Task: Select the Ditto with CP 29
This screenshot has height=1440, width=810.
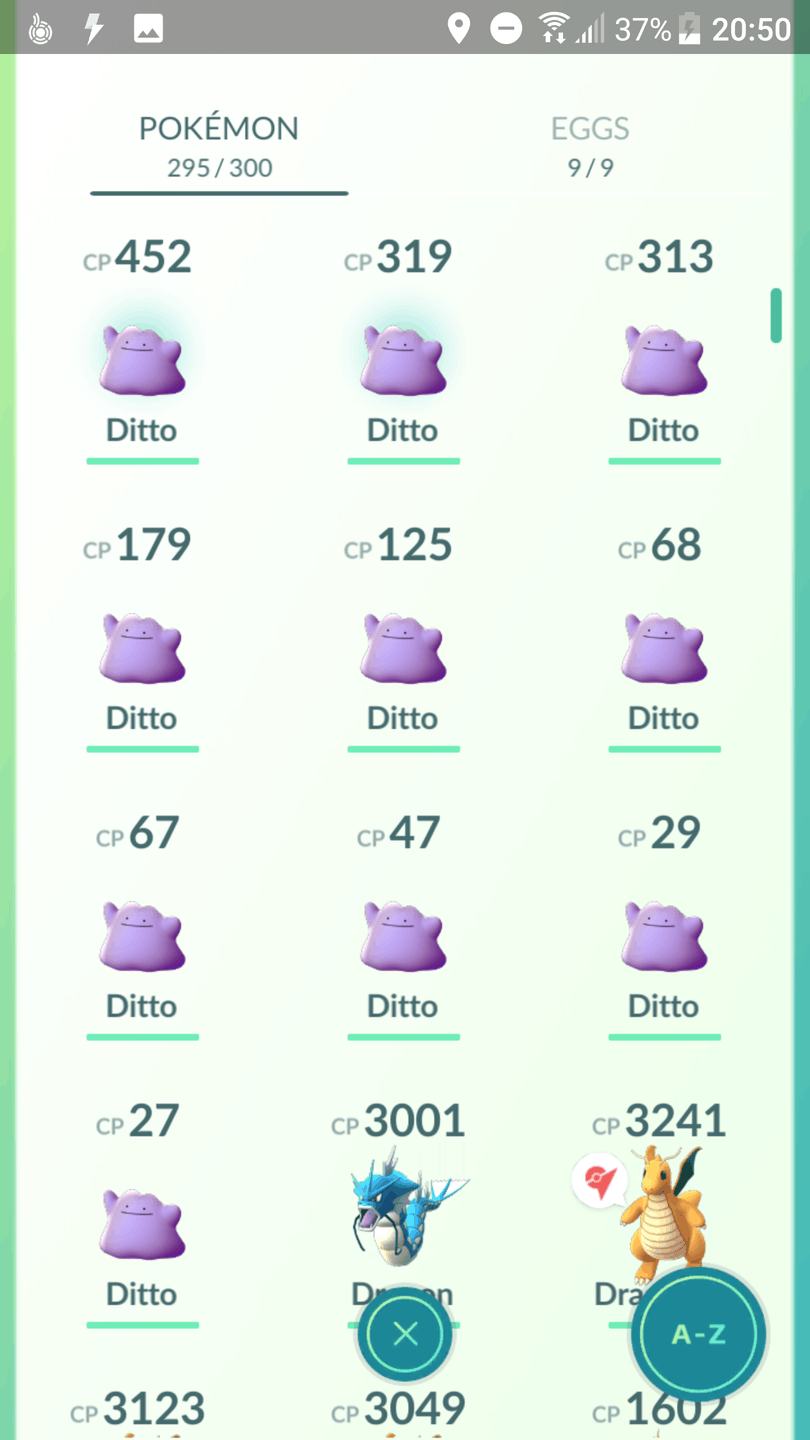Action: (x=664, y=936)
